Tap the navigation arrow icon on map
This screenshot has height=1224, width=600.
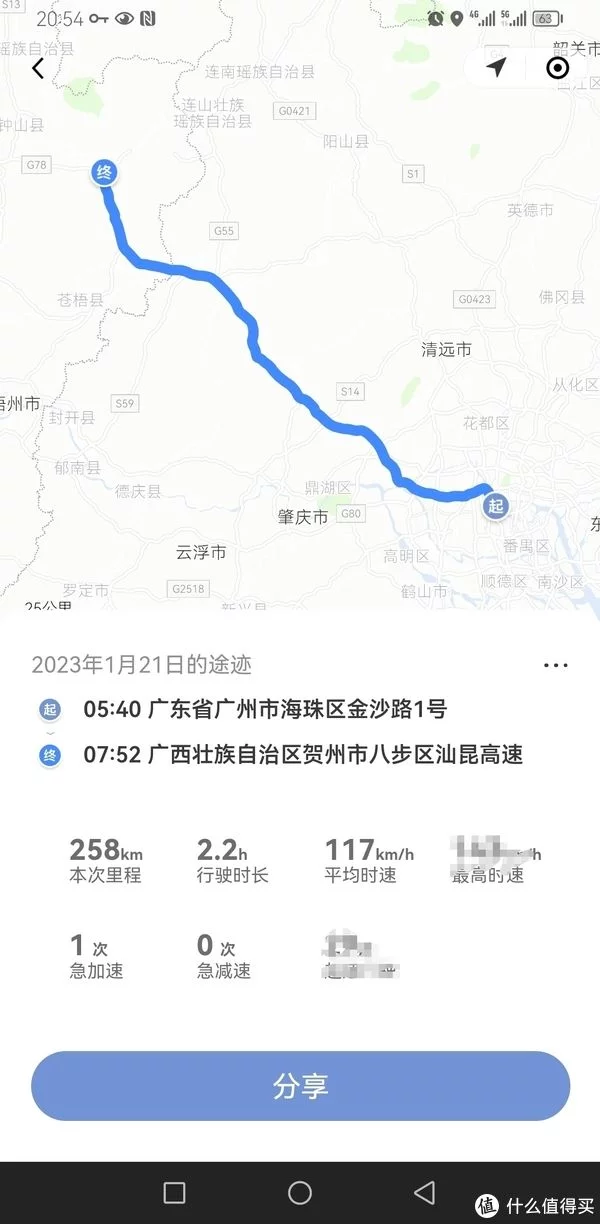pyautogui.click(x=496, y=67)
